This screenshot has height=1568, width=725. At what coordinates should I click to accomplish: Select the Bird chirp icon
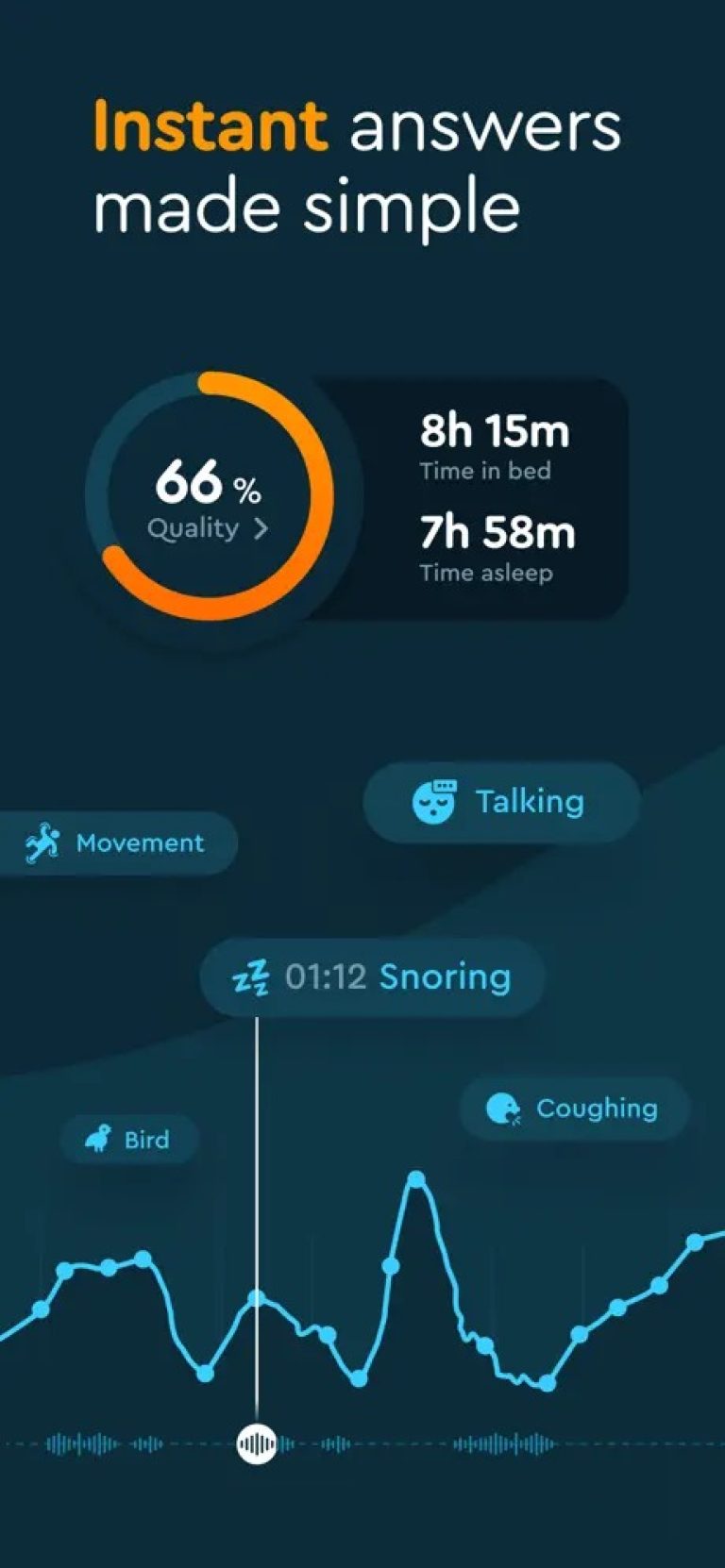(97, 1140)
